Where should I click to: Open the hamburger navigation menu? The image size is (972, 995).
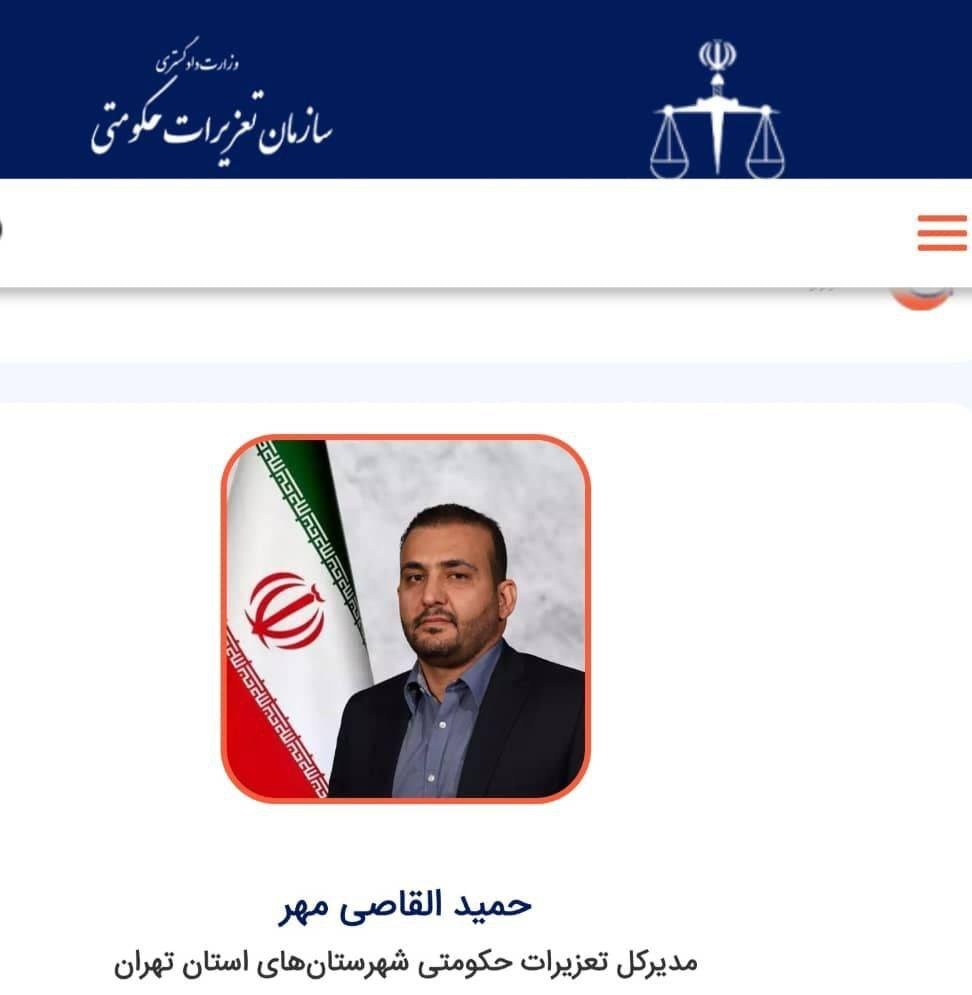tap(941, 233)
